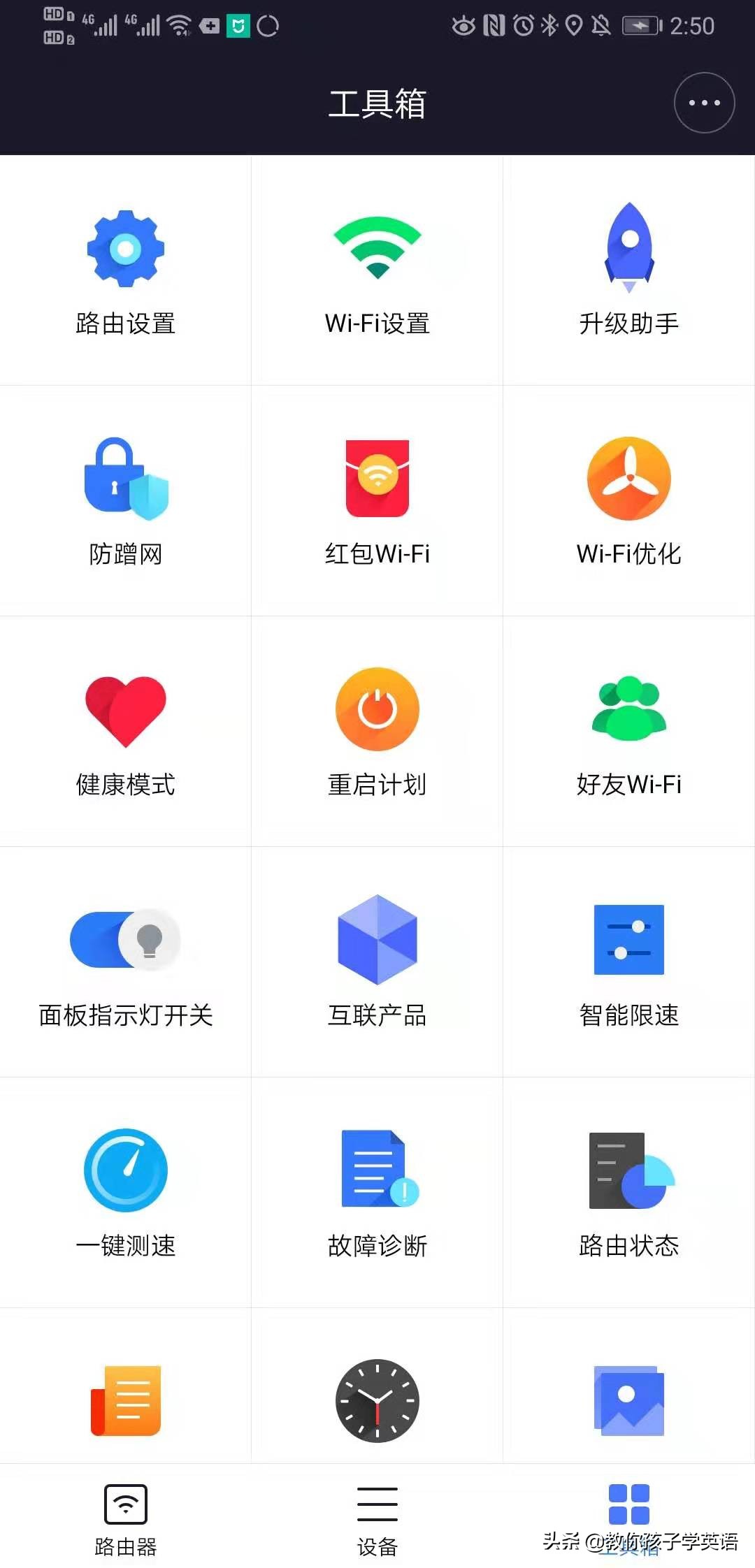The width and height of the screenshot is (755, 1568).
Task: Tap the clock icon in the bottom row
Action: click(x=377, y=1401)
